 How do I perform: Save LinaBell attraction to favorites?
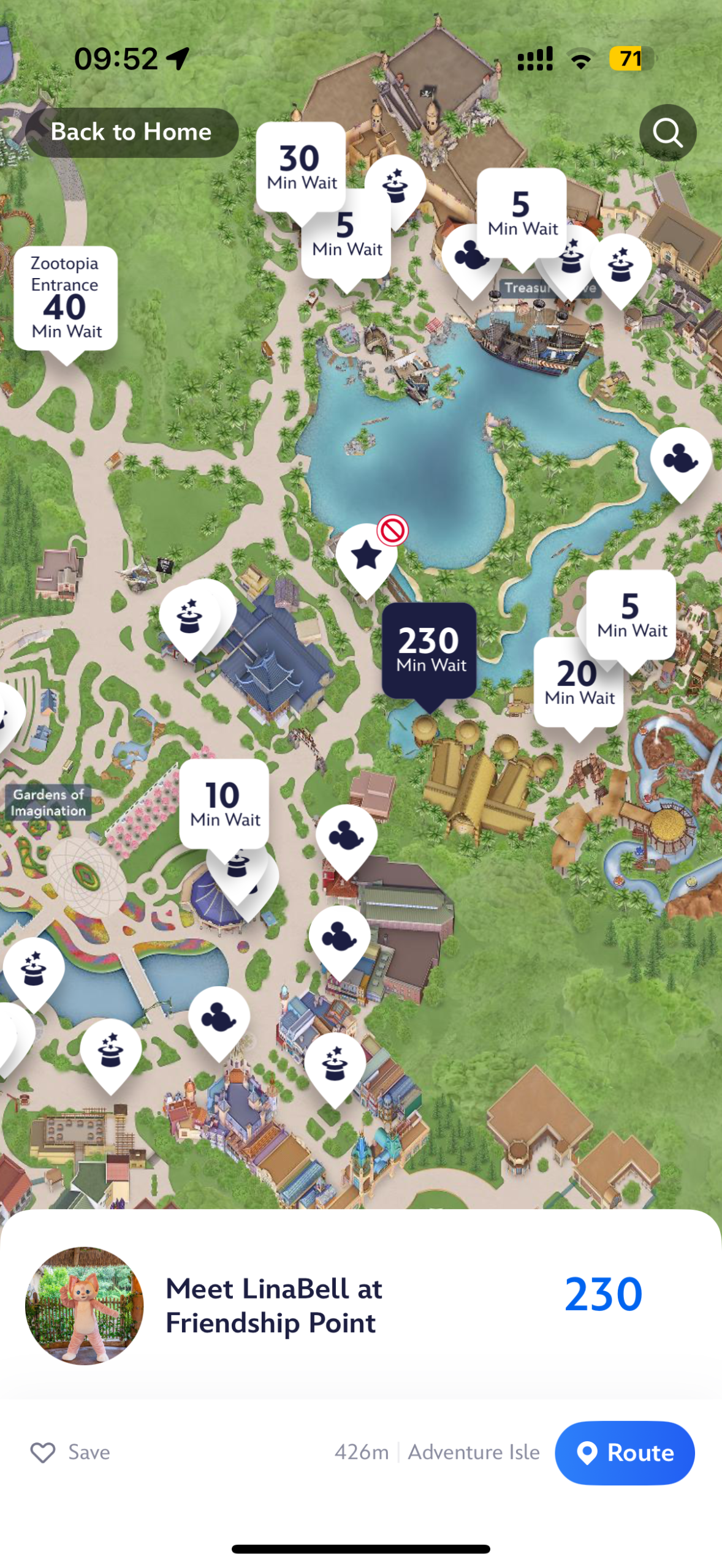pos(70,1451)
